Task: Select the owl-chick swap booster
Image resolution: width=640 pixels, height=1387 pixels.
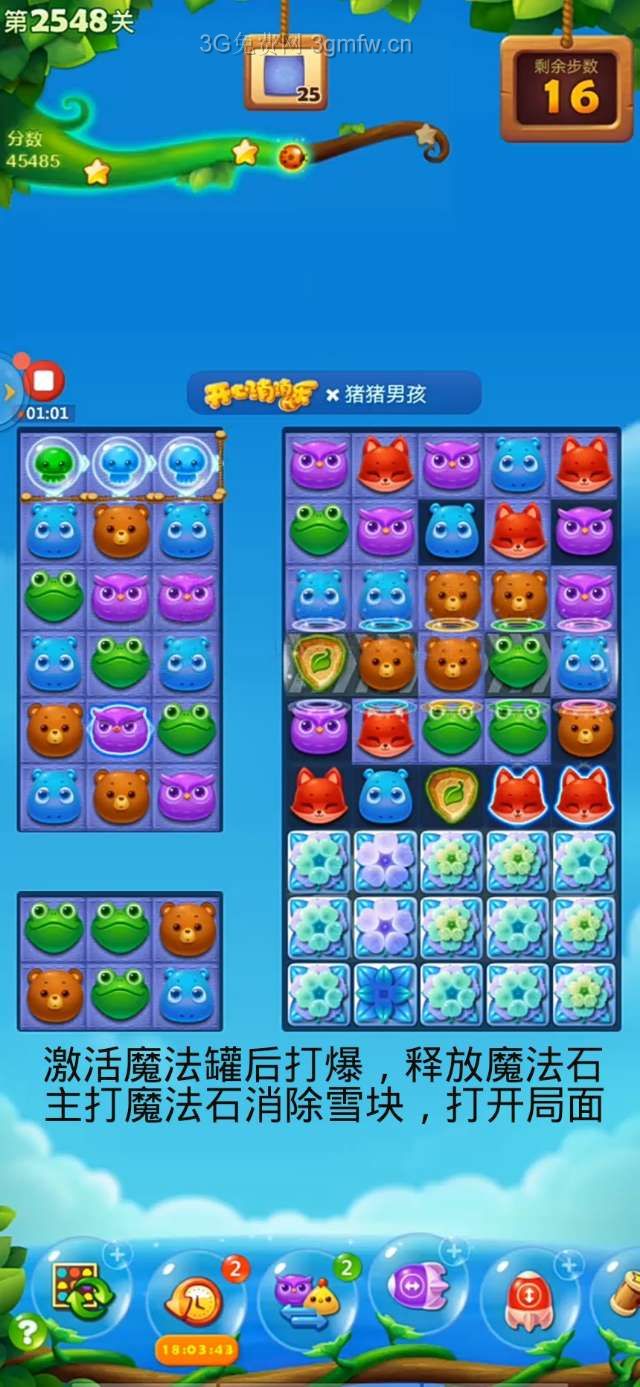Action: tap(303, 1294)
